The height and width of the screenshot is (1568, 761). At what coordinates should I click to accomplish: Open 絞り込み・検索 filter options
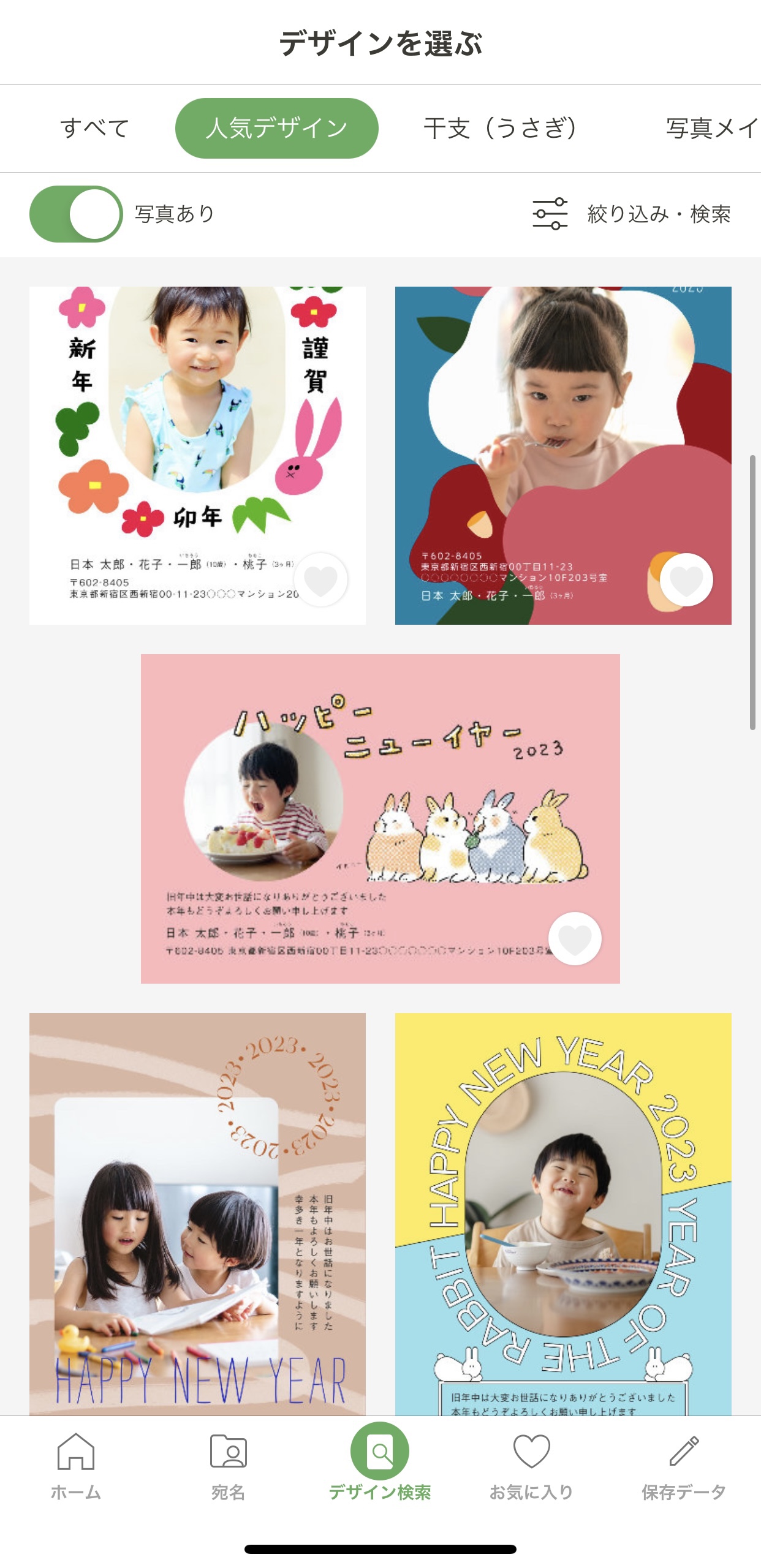pos(632,214)
